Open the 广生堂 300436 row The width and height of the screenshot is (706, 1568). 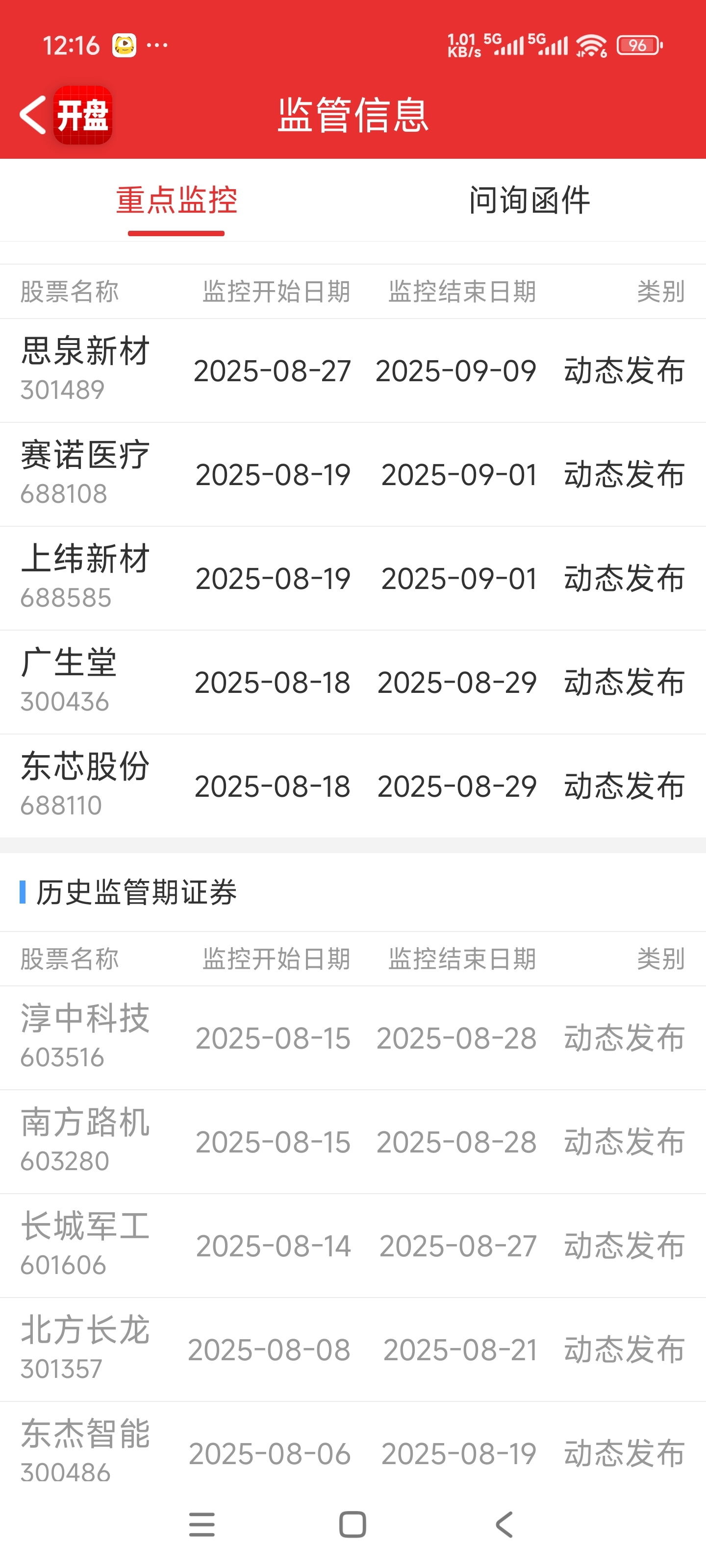(x=353, y=683)
